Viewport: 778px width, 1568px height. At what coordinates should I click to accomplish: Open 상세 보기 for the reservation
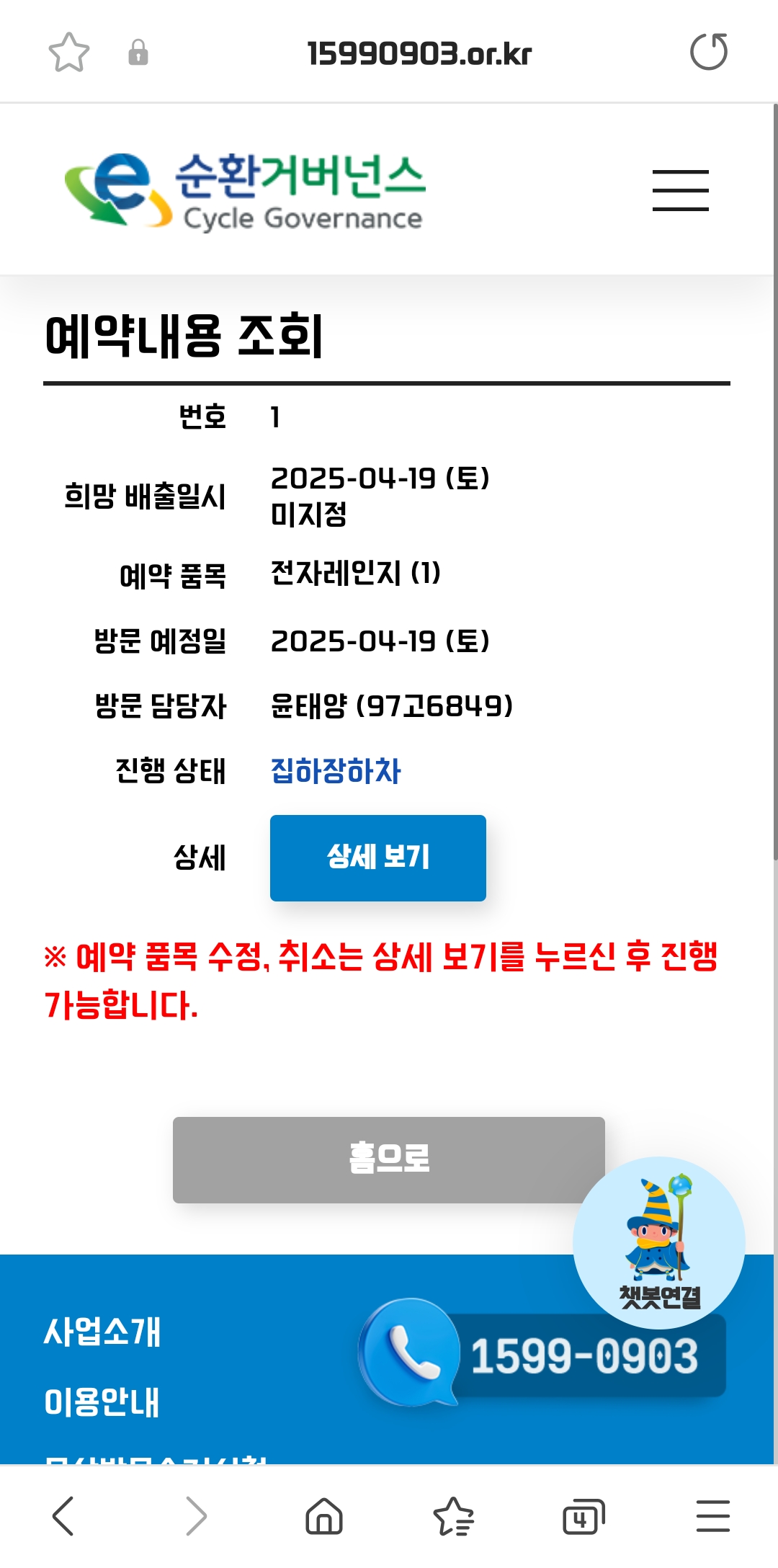[x=377, y=857]
